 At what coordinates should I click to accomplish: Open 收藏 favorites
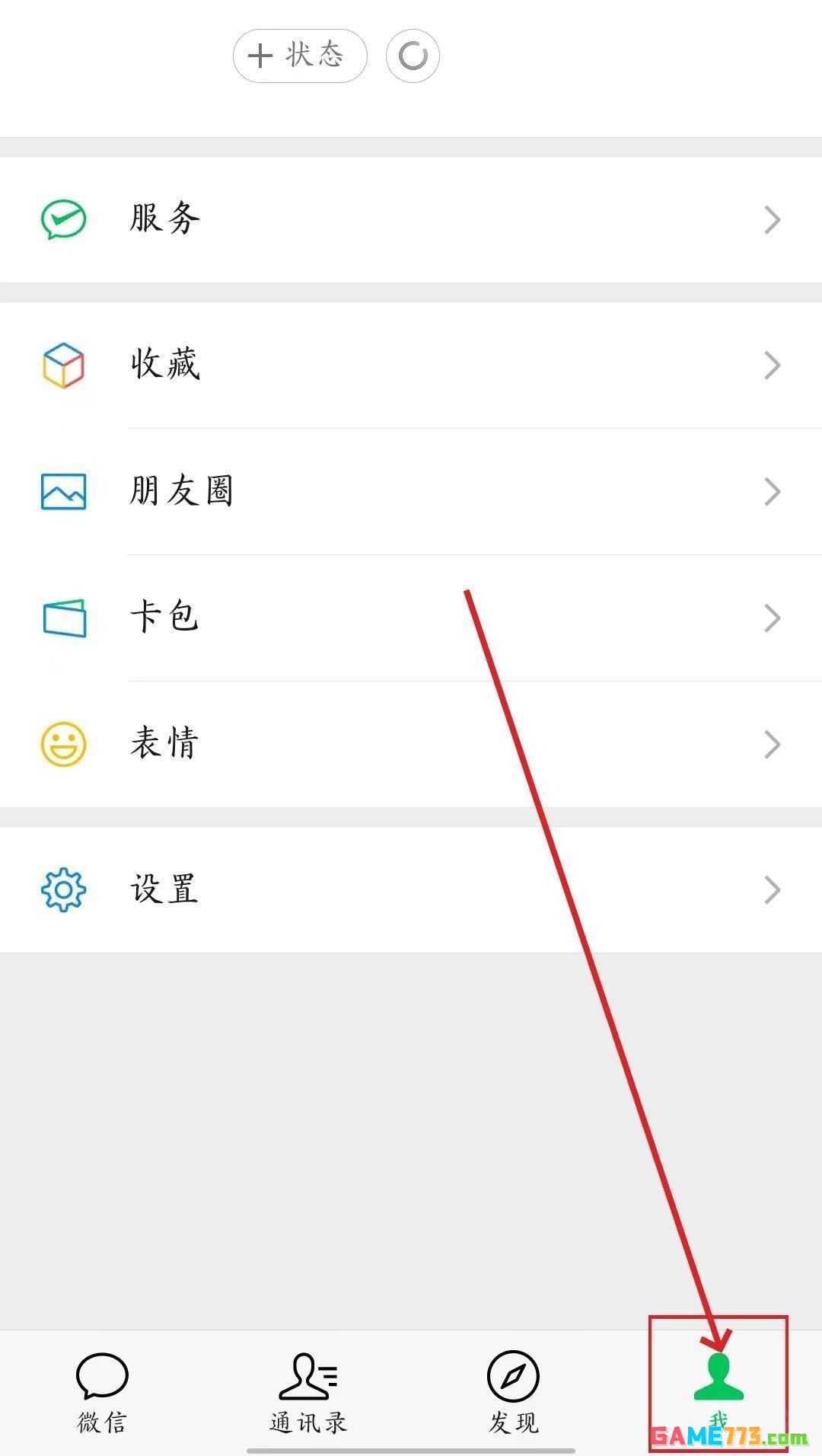(x=411, y=365)
